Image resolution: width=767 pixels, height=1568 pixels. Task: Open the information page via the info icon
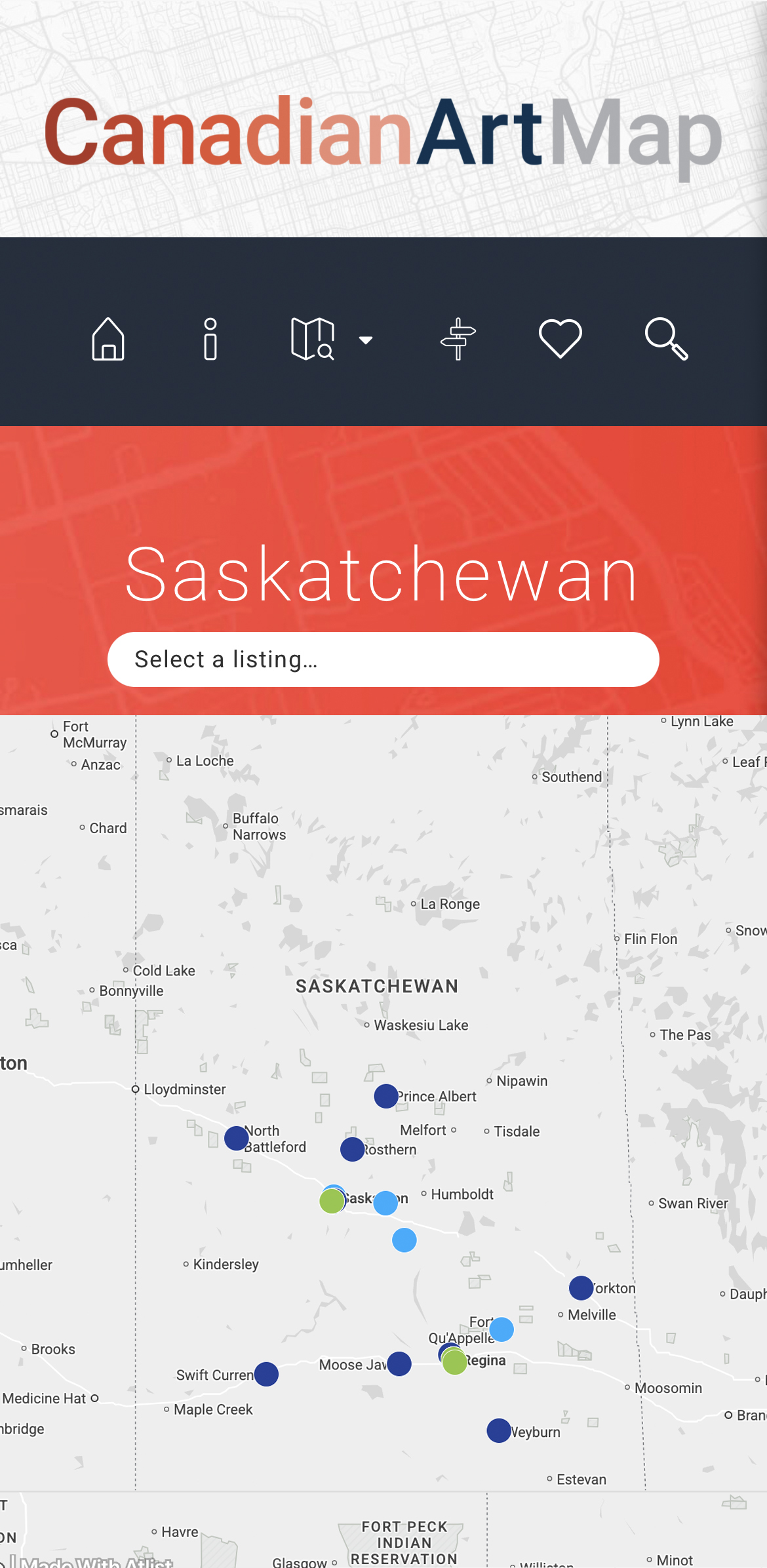(210, 339)
